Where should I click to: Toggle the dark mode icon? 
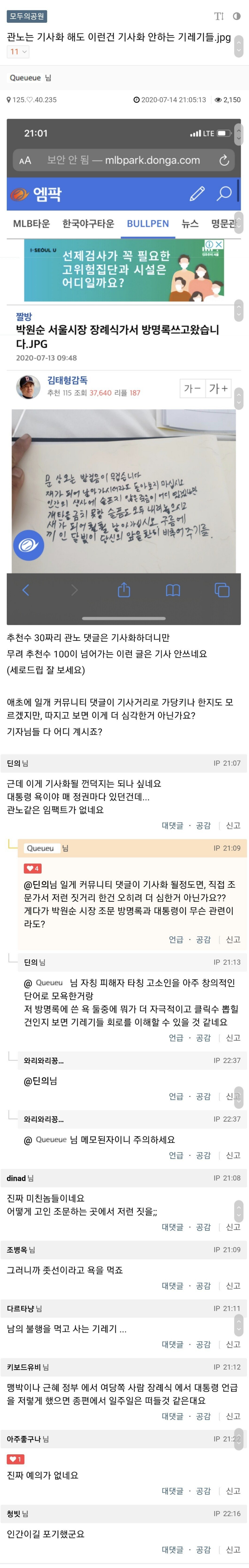[236, 17]
